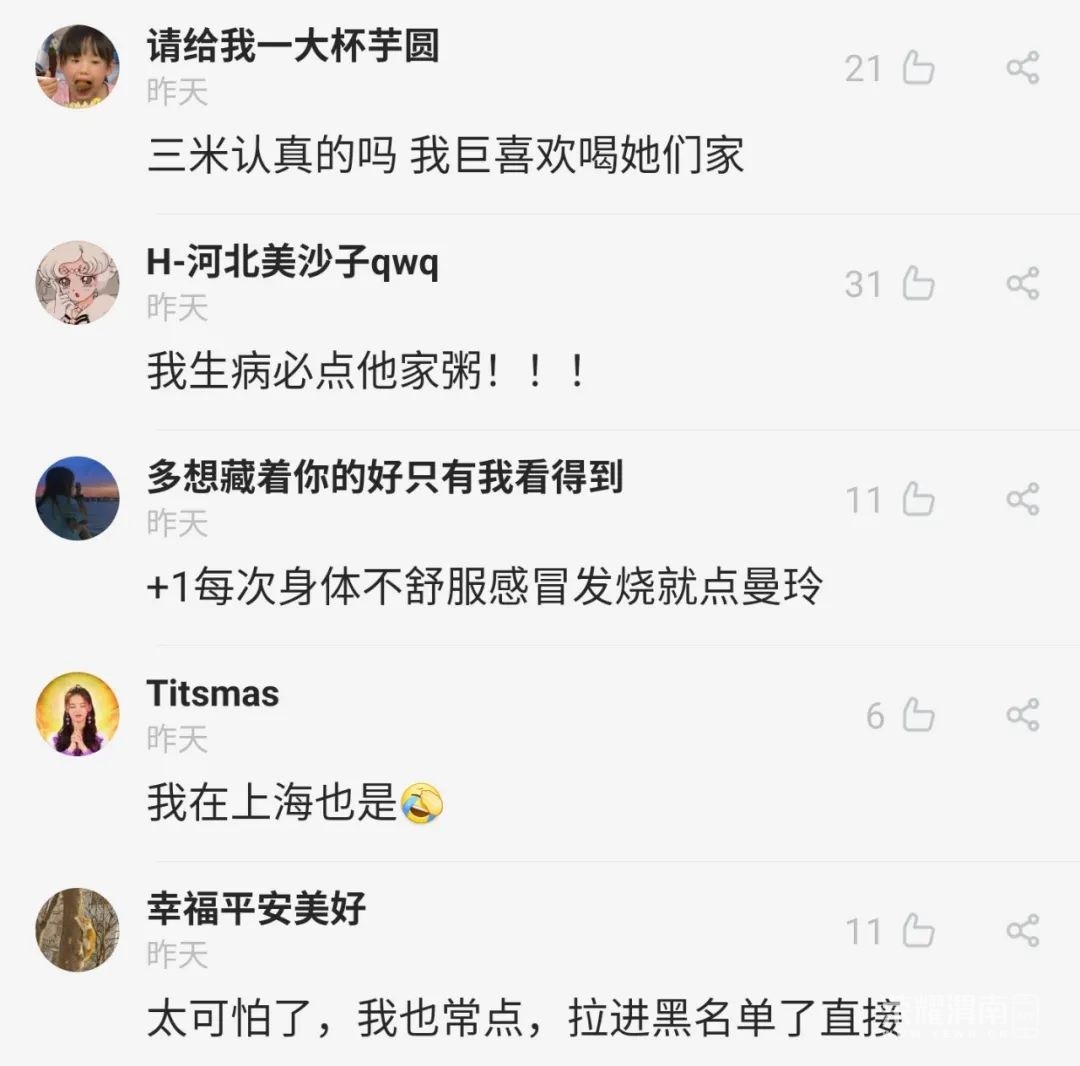Visit the profile of Titsmas via avatar

coord(77,714)
